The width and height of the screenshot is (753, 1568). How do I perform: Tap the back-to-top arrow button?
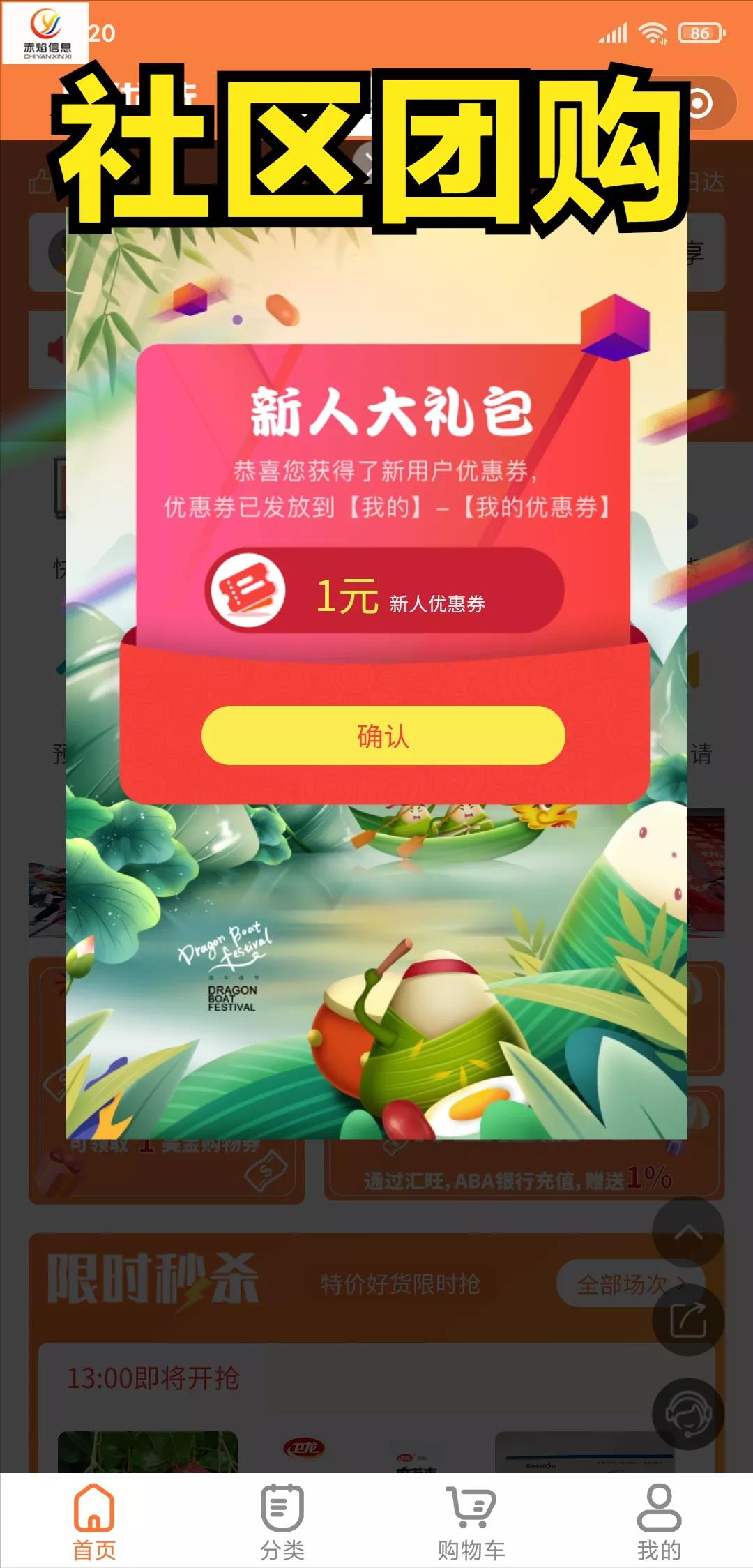coord(688,1233)
